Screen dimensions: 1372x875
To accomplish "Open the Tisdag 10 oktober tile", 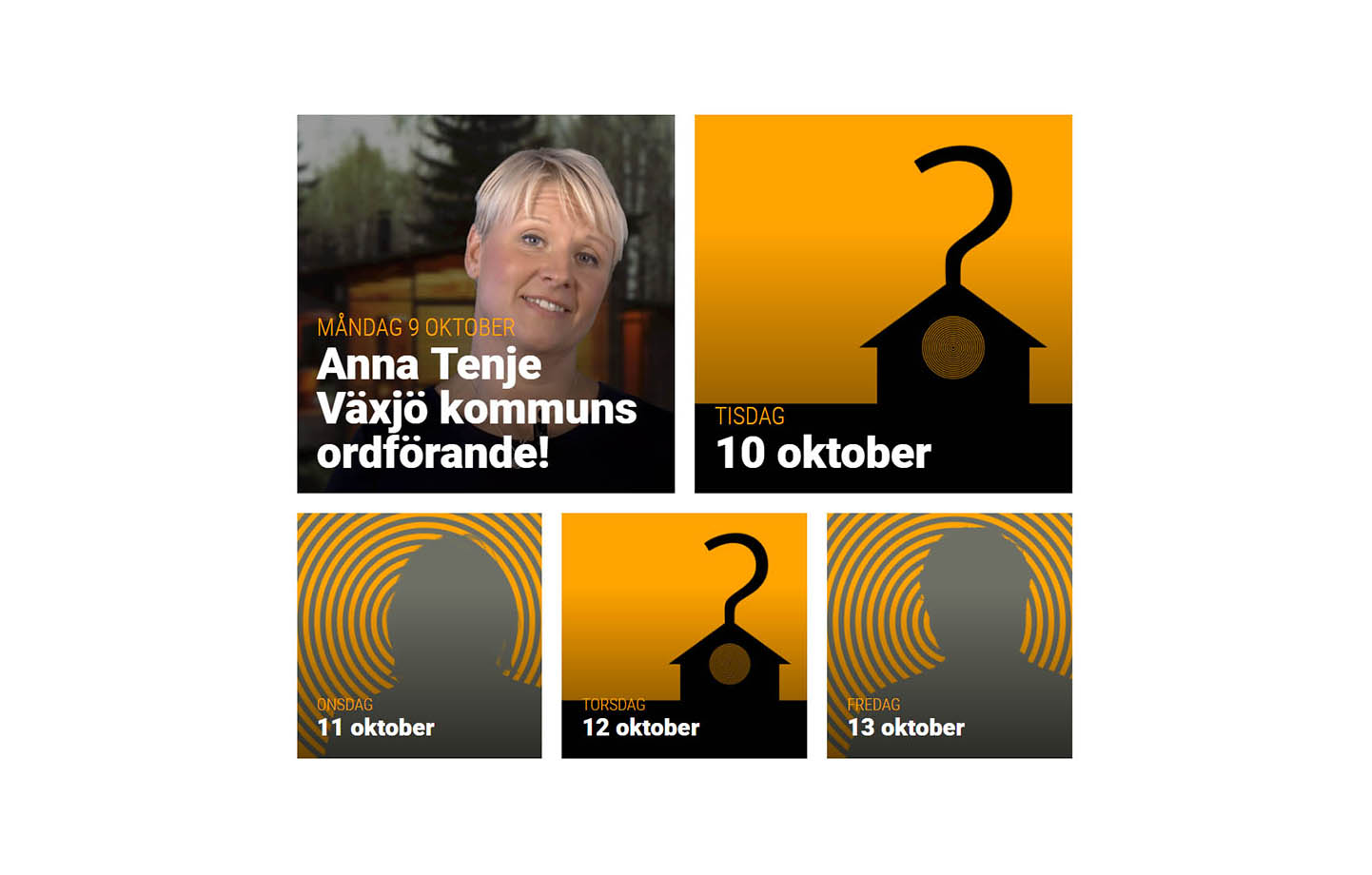I will (883, 304).
